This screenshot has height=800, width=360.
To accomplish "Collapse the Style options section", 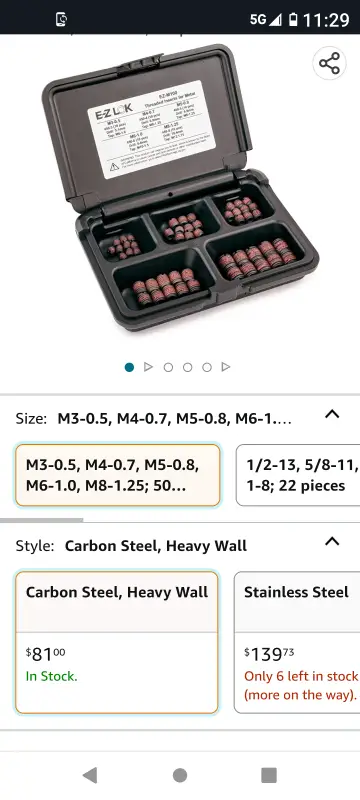I will point(332,541).
